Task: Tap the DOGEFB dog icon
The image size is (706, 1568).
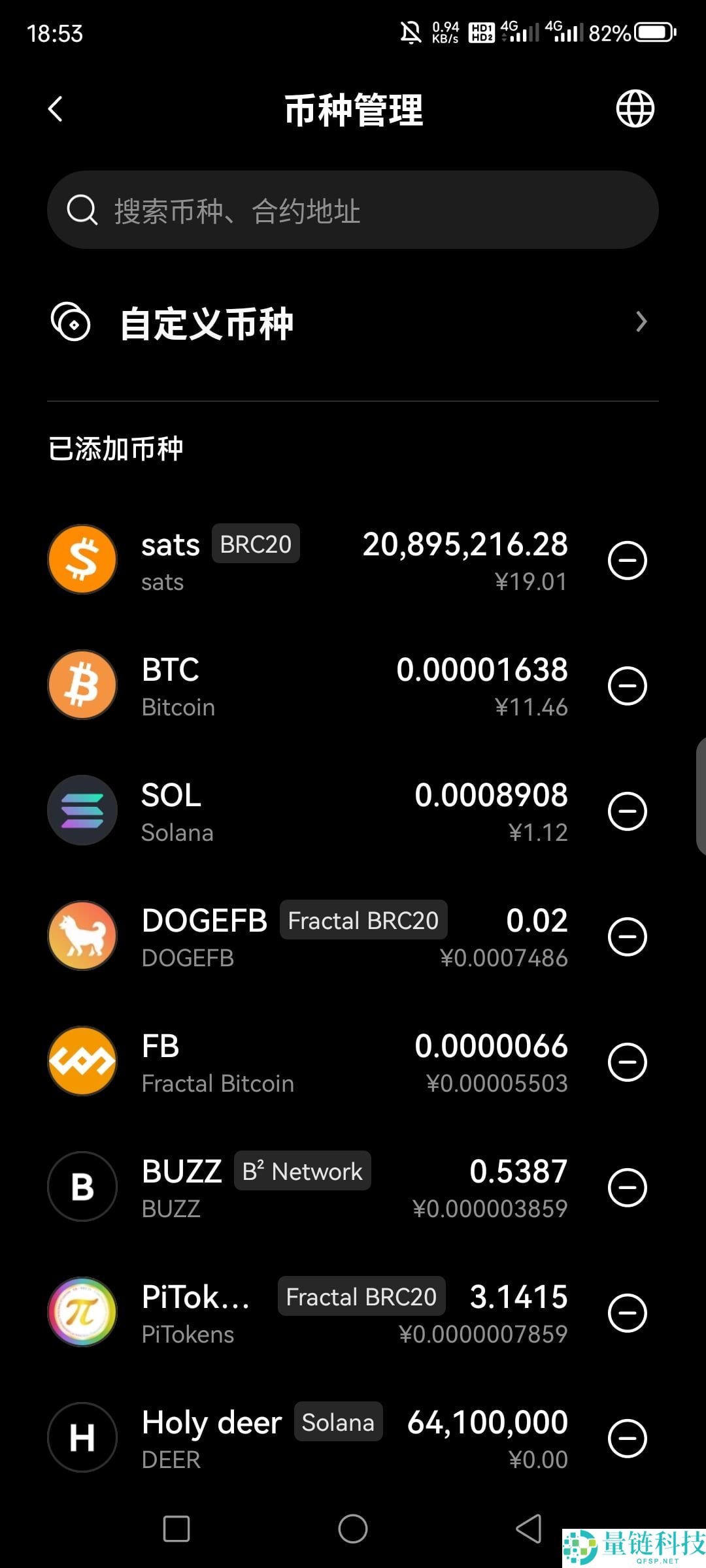Action: (x=82, y=936)
